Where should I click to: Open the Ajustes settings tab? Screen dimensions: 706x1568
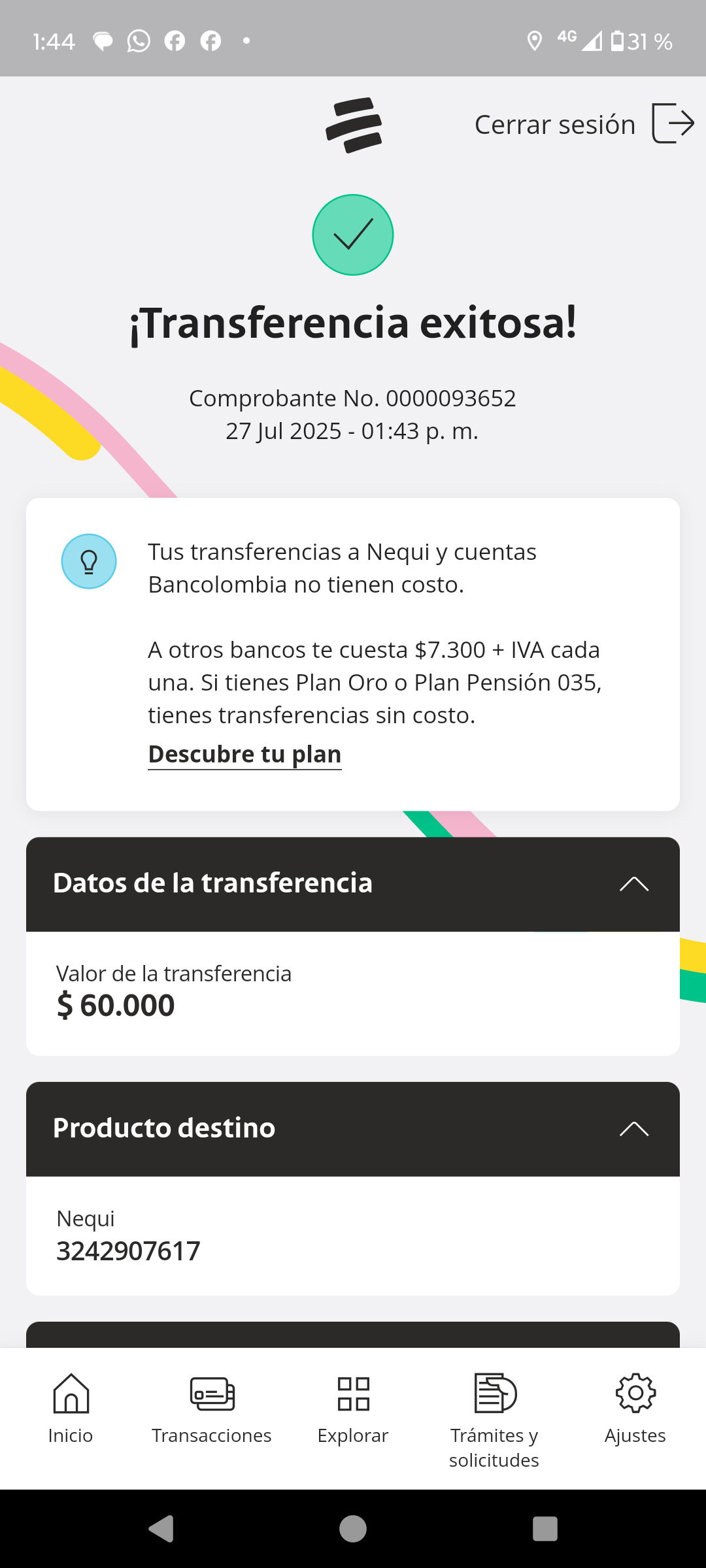point(635,1409)
